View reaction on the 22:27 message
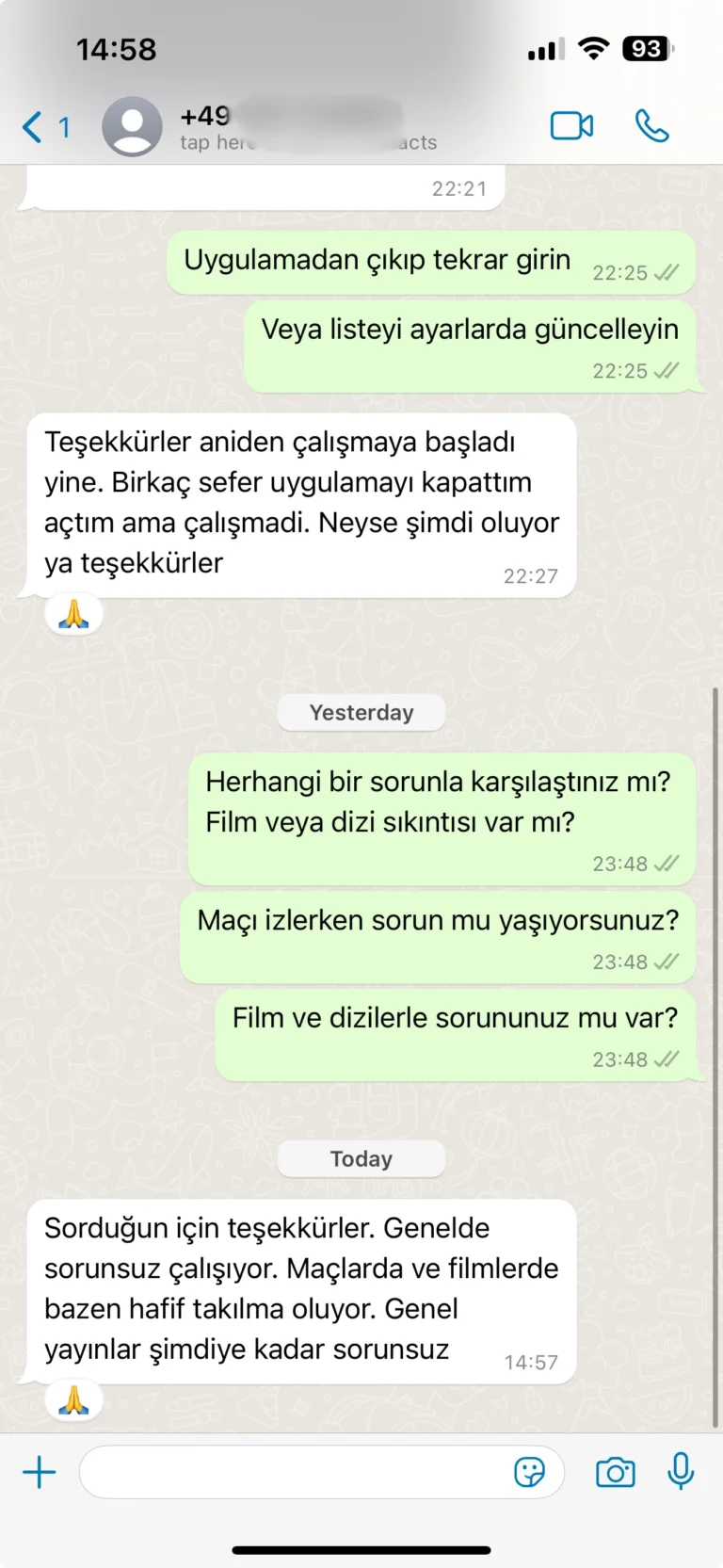723x1568 pixels. pos(73,615)
